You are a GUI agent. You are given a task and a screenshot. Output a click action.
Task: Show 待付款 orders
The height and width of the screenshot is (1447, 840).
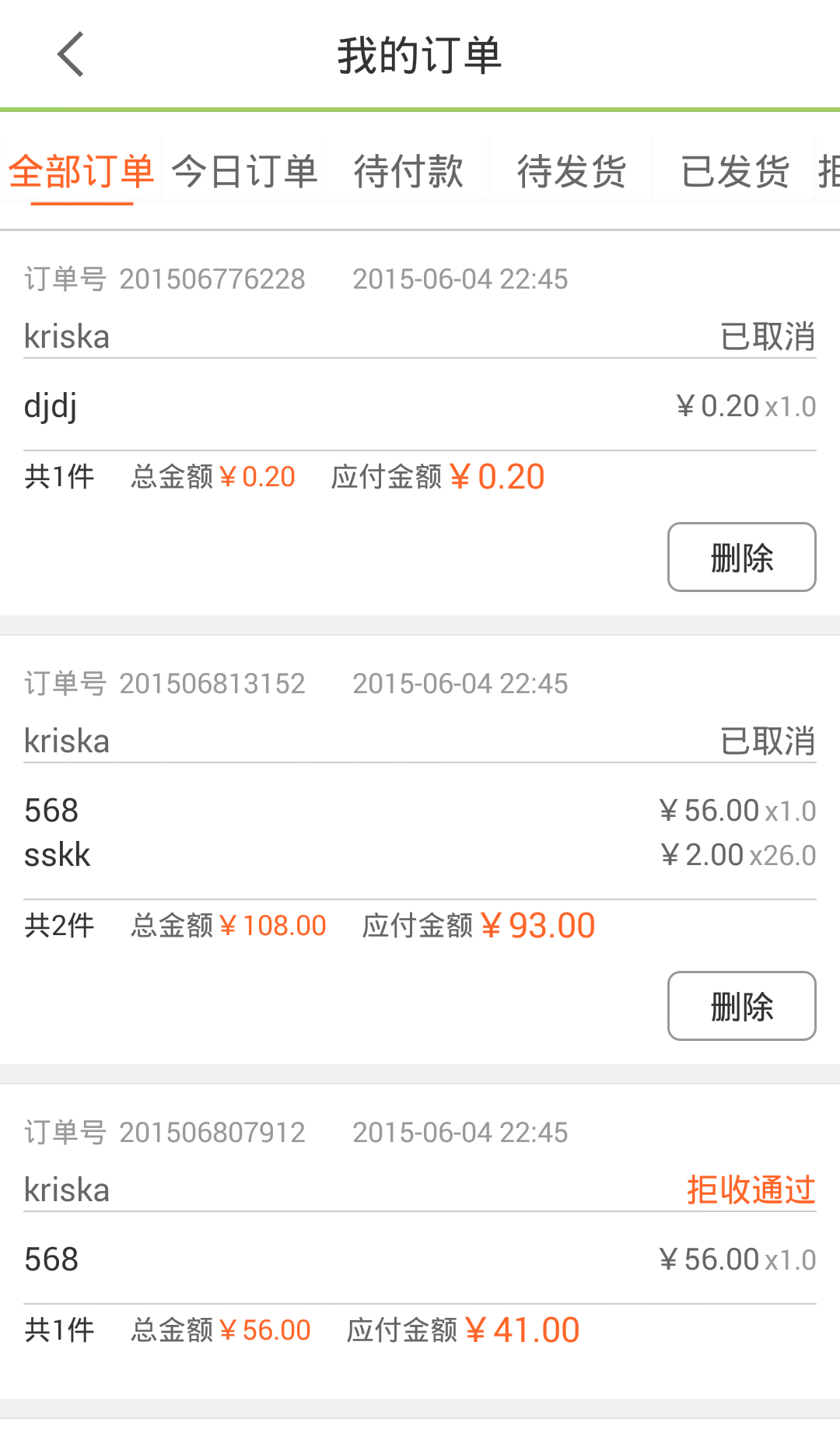[408, 171]
